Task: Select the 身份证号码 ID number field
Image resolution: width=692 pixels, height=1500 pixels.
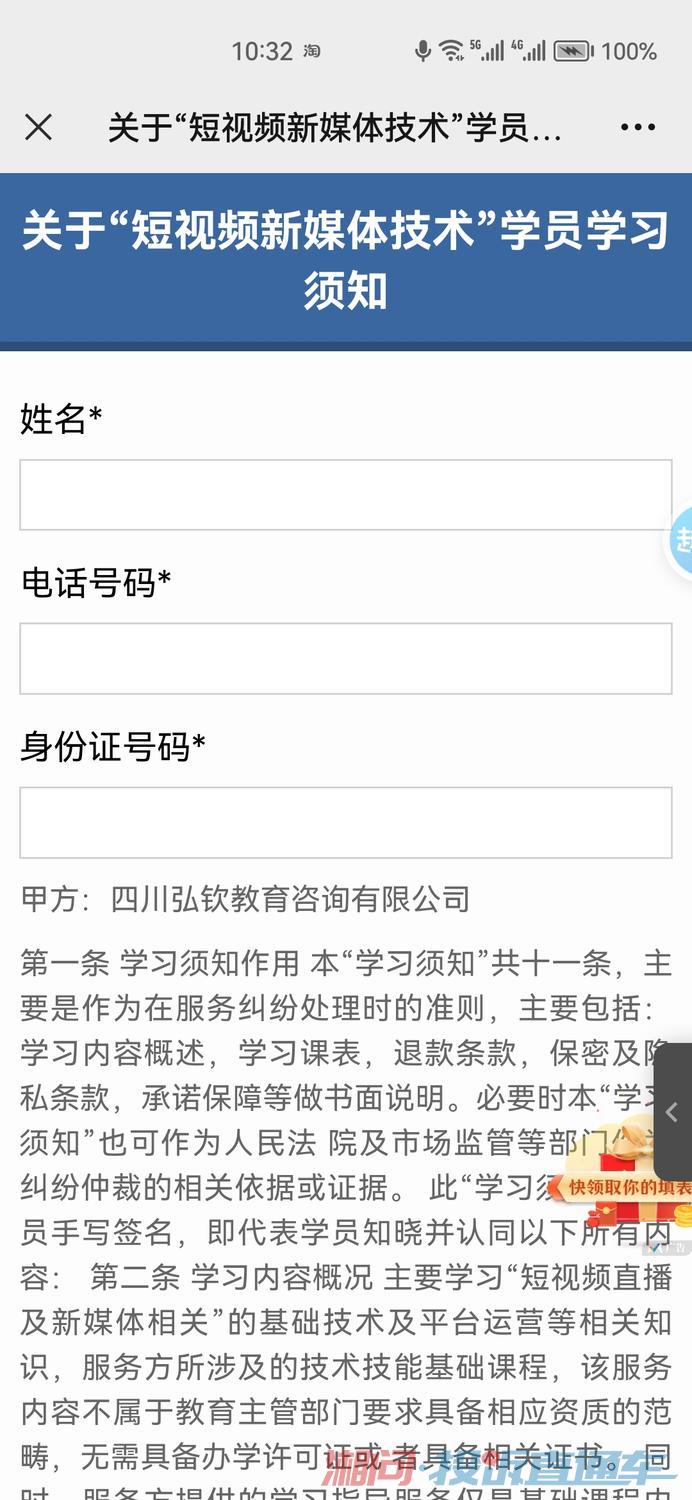Action: click(346, 822)
